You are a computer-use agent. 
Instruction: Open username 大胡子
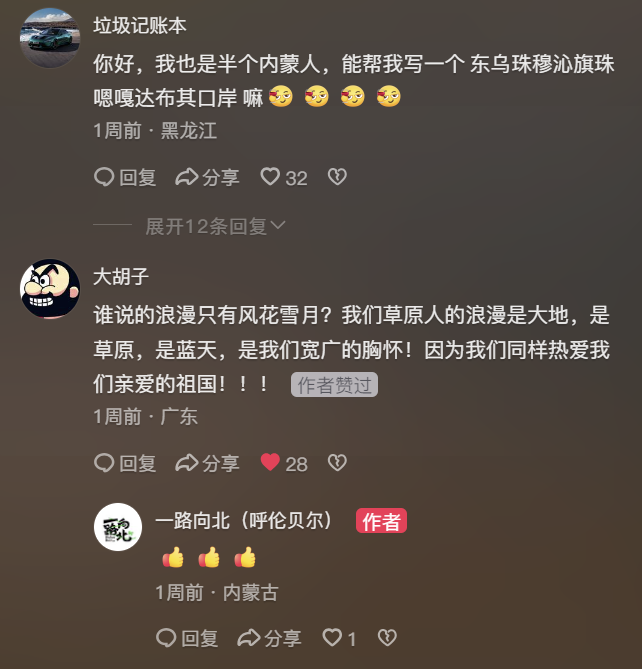tap(121, 276)
